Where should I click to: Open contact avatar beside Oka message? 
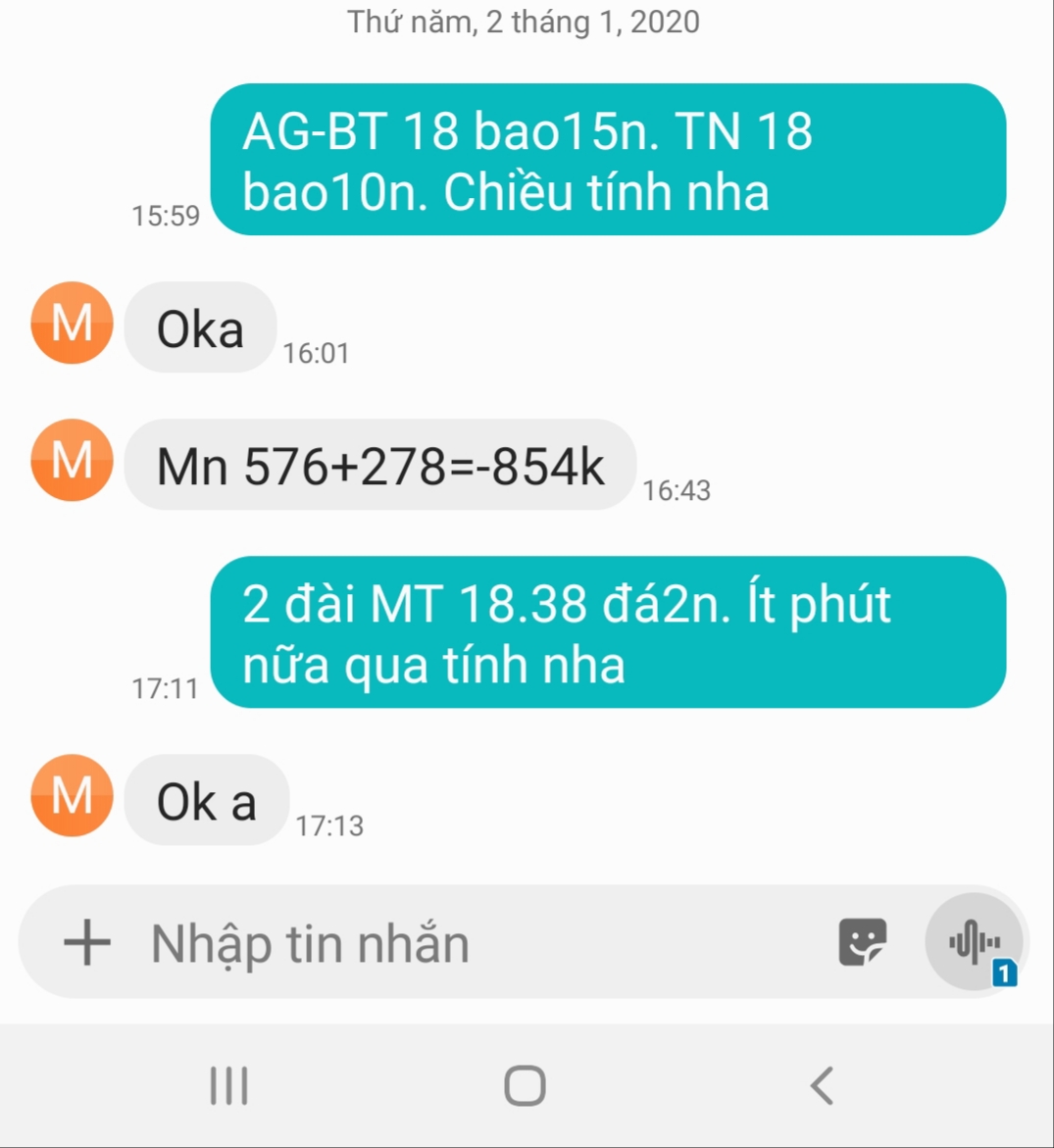(72, 324)
